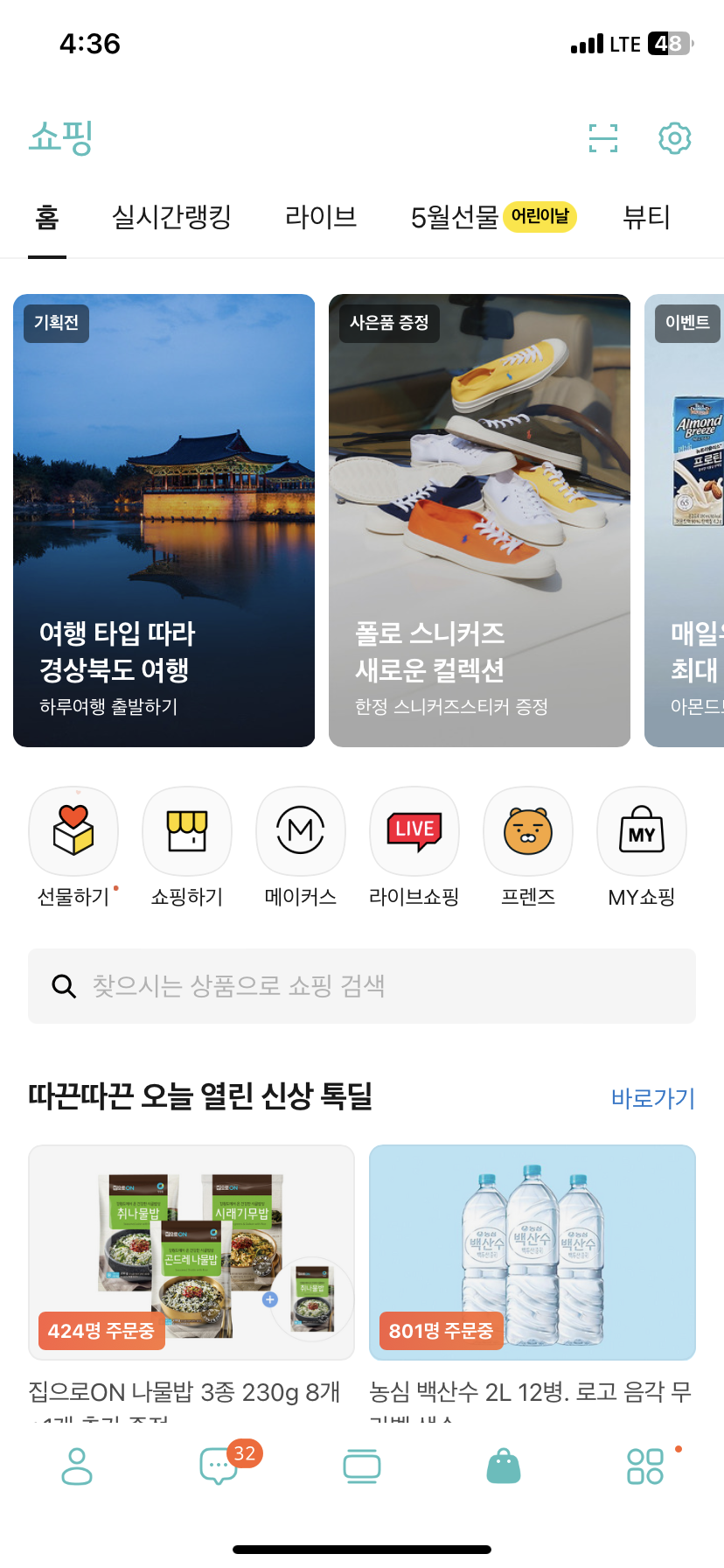
Task: Switch to the 라이브 tab
Action: (321, 217)
